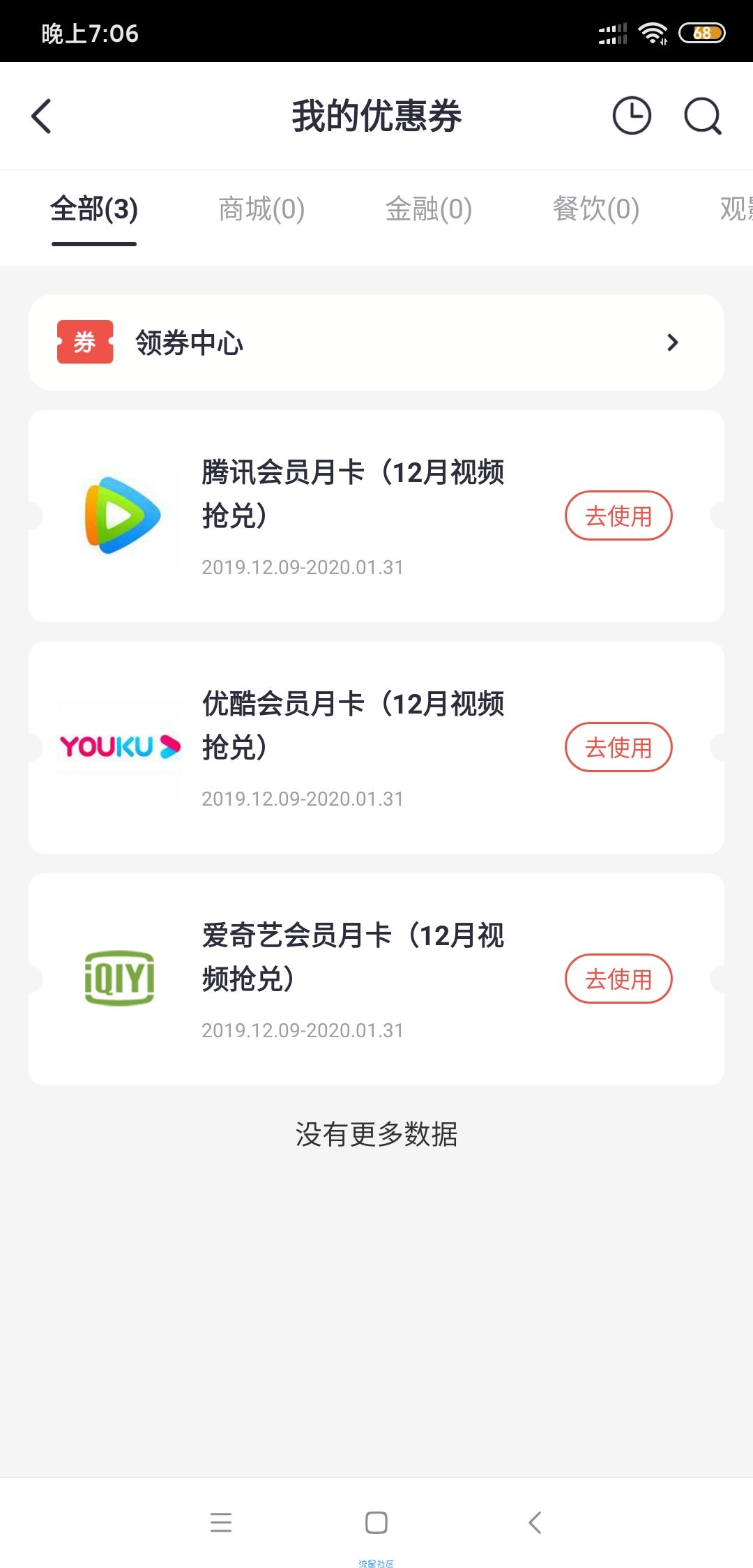Open the 优酷会员月卡 coupon card

tap(376, 748)
